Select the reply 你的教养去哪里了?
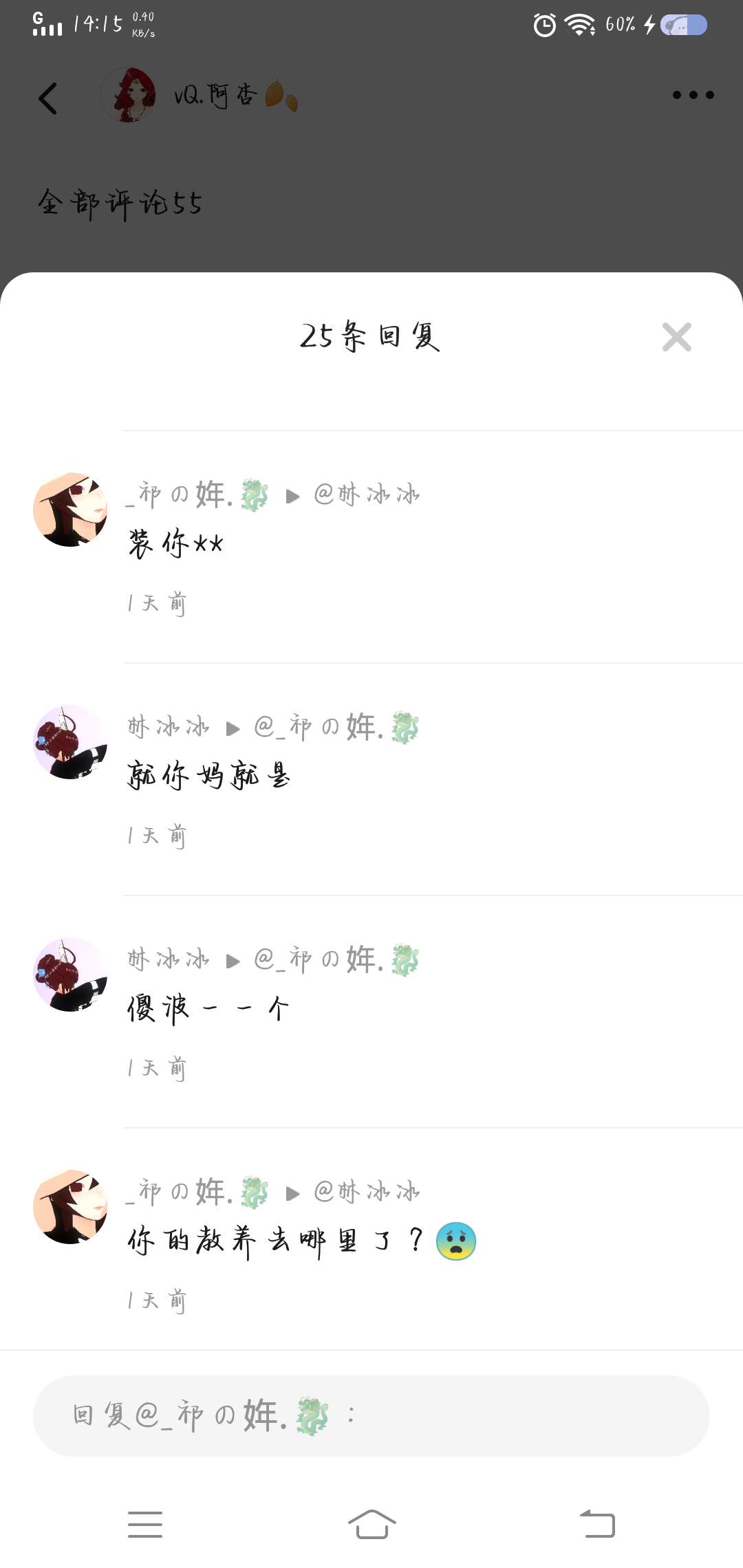Image resolution: width=743 pixels, height=1568 pixels. (275, 1241)
